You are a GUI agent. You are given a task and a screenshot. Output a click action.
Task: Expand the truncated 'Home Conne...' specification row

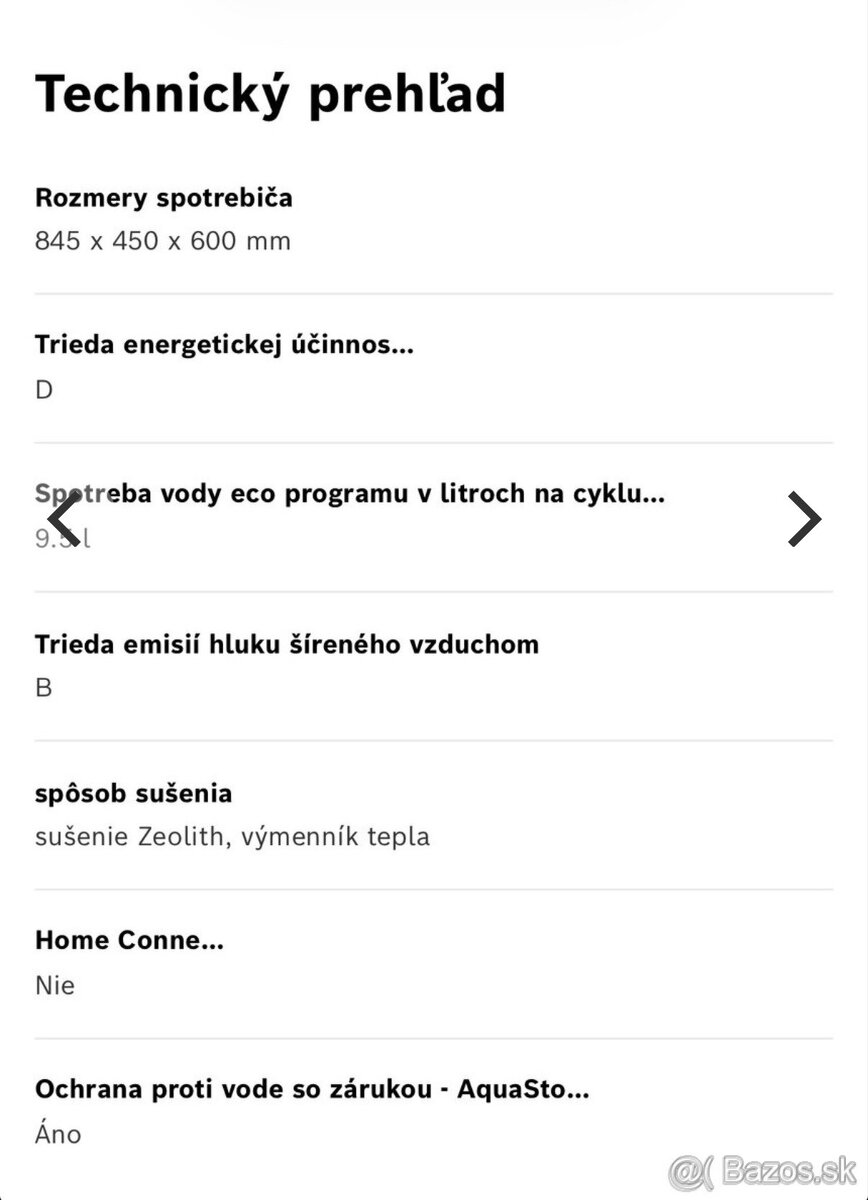(130, 940)
